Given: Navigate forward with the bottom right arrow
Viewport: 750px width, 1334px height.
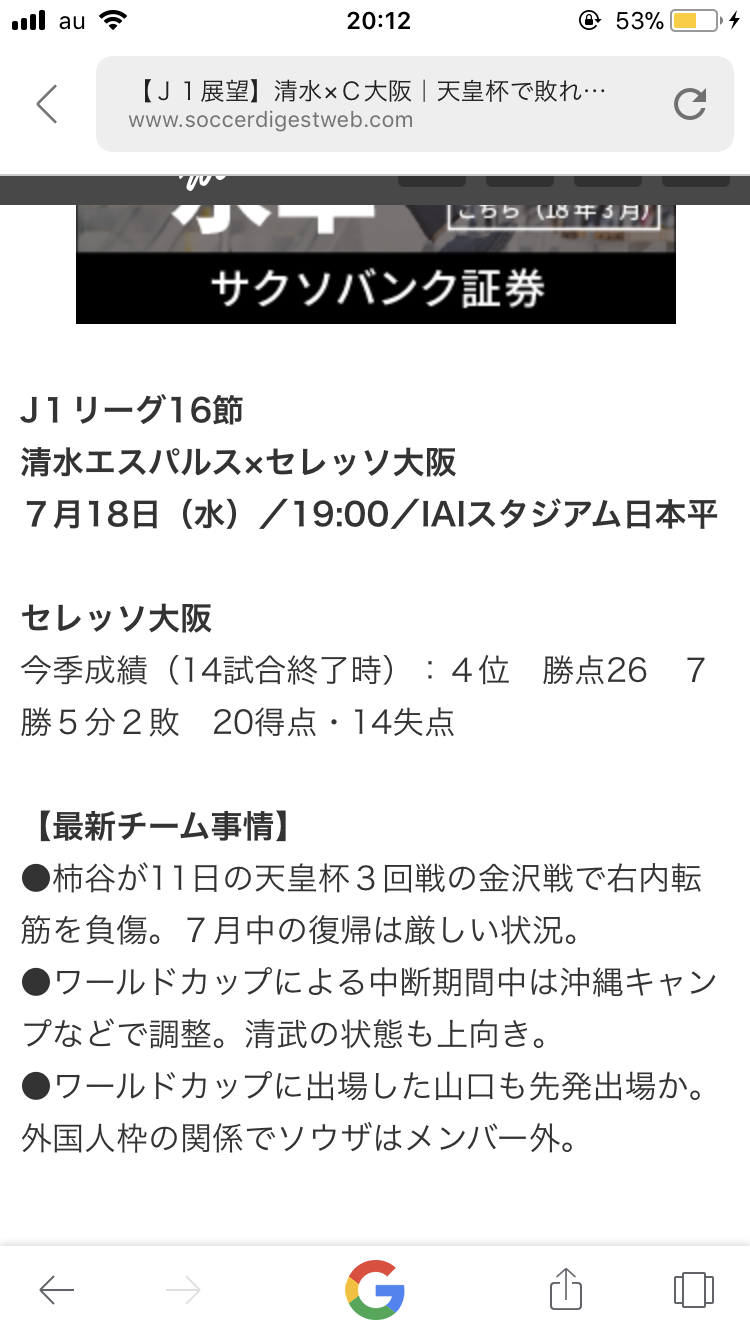Looking at the screenshot, I should click(183, 1290).
